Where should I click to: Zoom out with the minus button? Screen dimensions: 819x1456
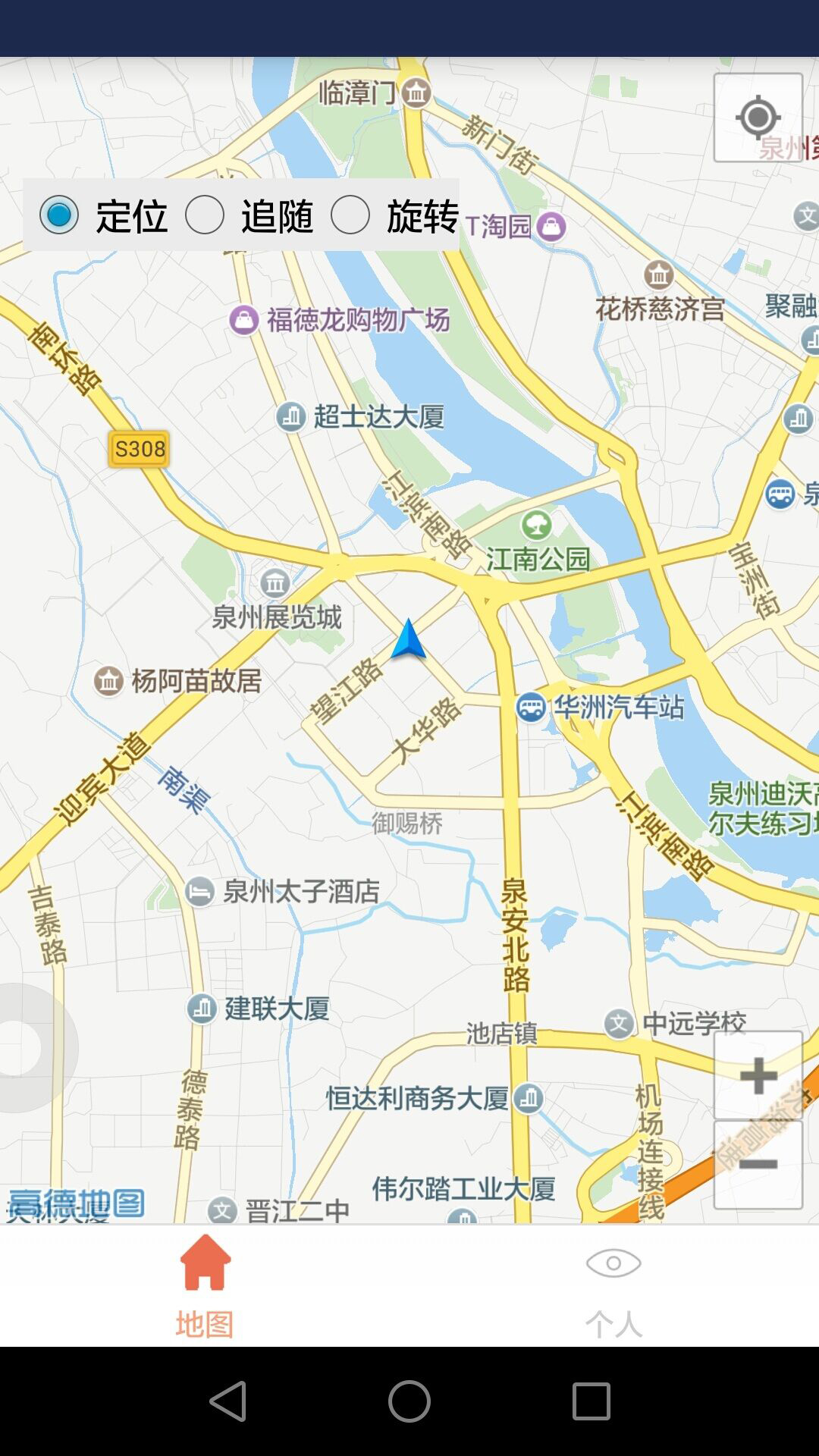pyautogui.click(x=758, y=1165)
